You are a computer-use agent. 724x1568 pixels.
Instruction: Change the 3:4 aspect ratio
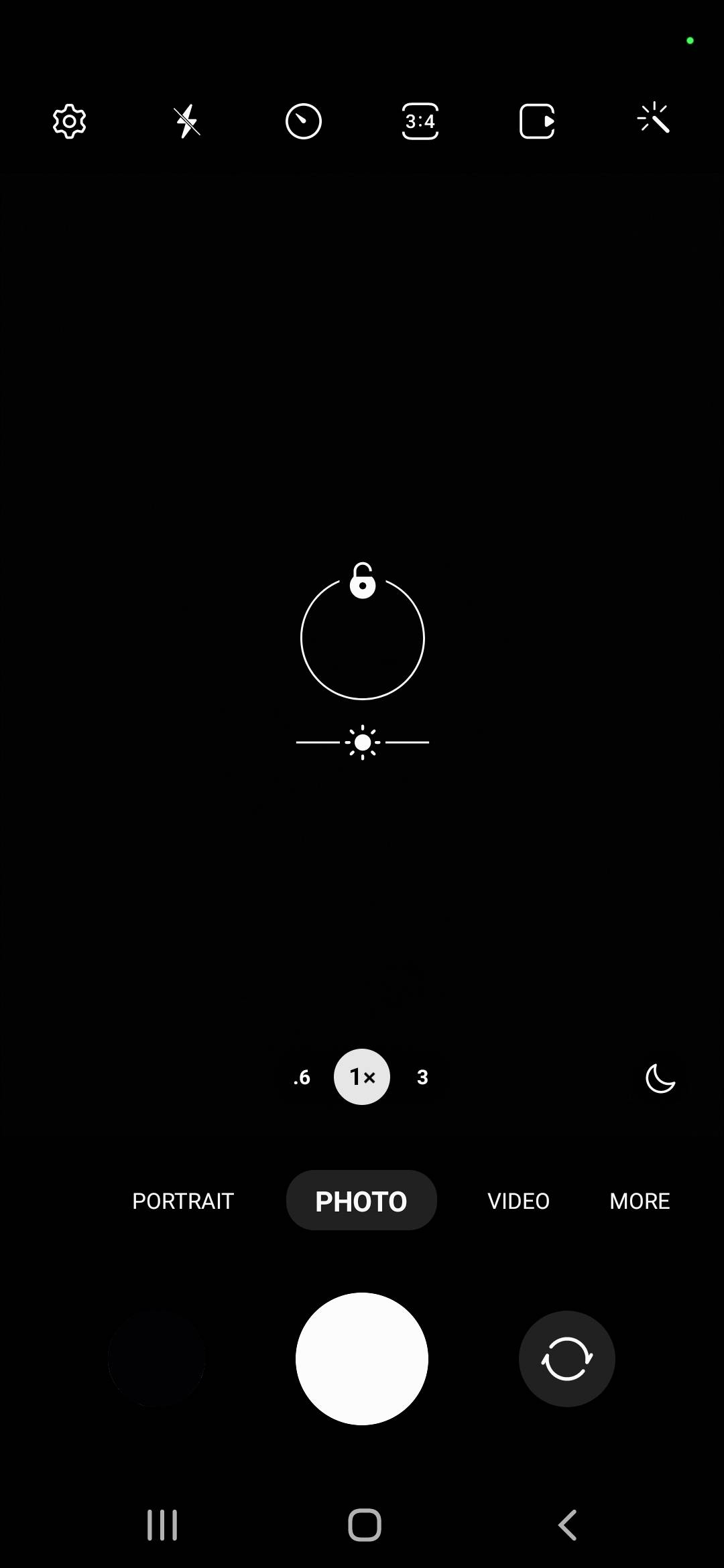tap(420, 121)
